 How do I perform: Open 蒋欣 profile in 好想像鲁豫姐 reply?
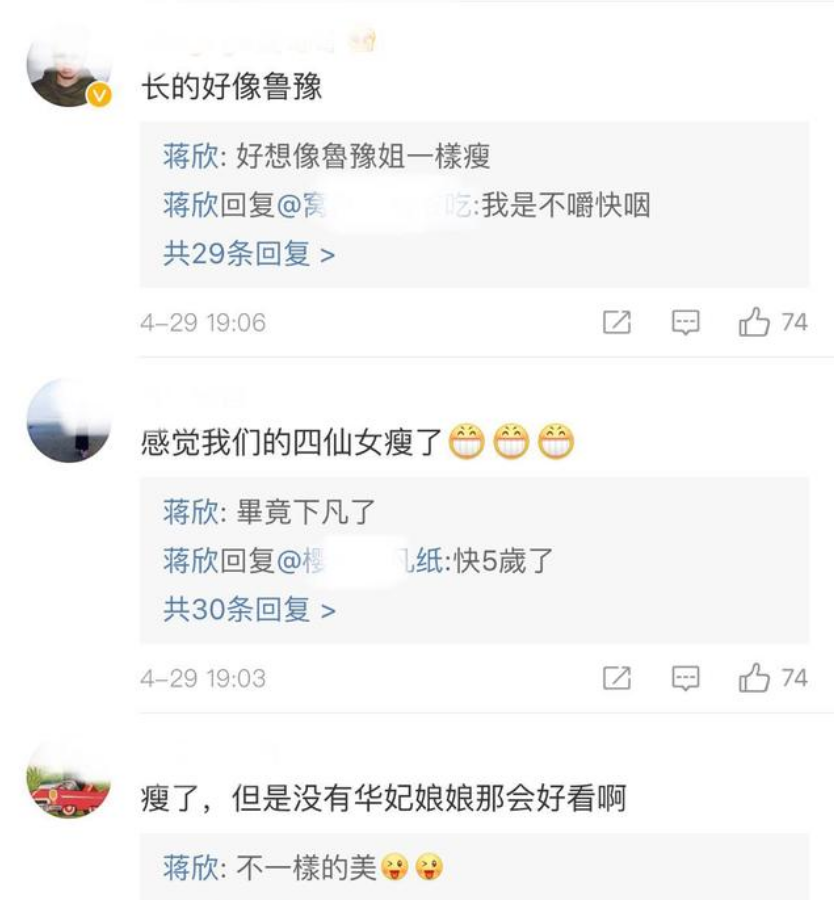[190, 156]
